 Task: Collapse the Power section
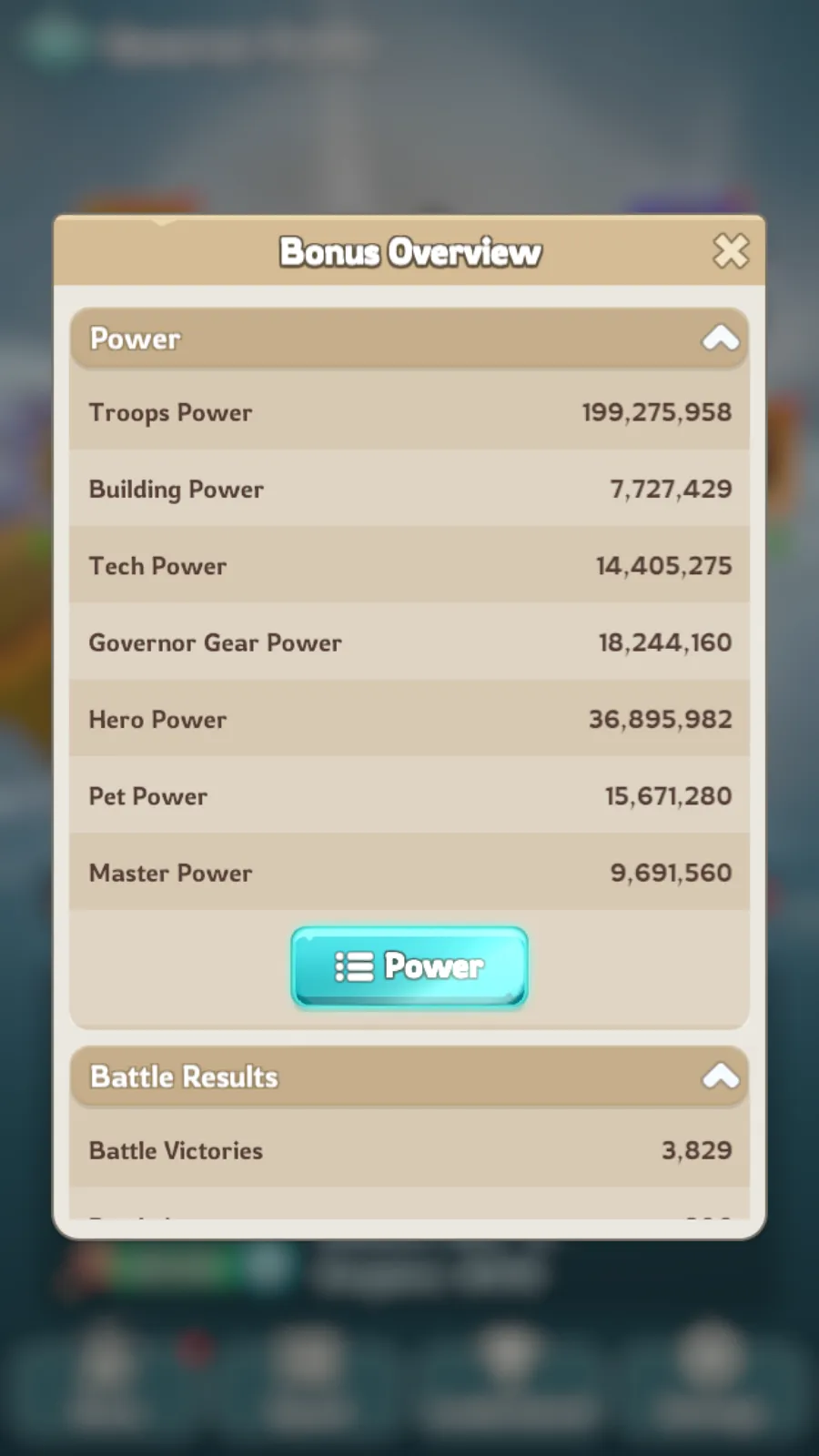tap(720, 339)
